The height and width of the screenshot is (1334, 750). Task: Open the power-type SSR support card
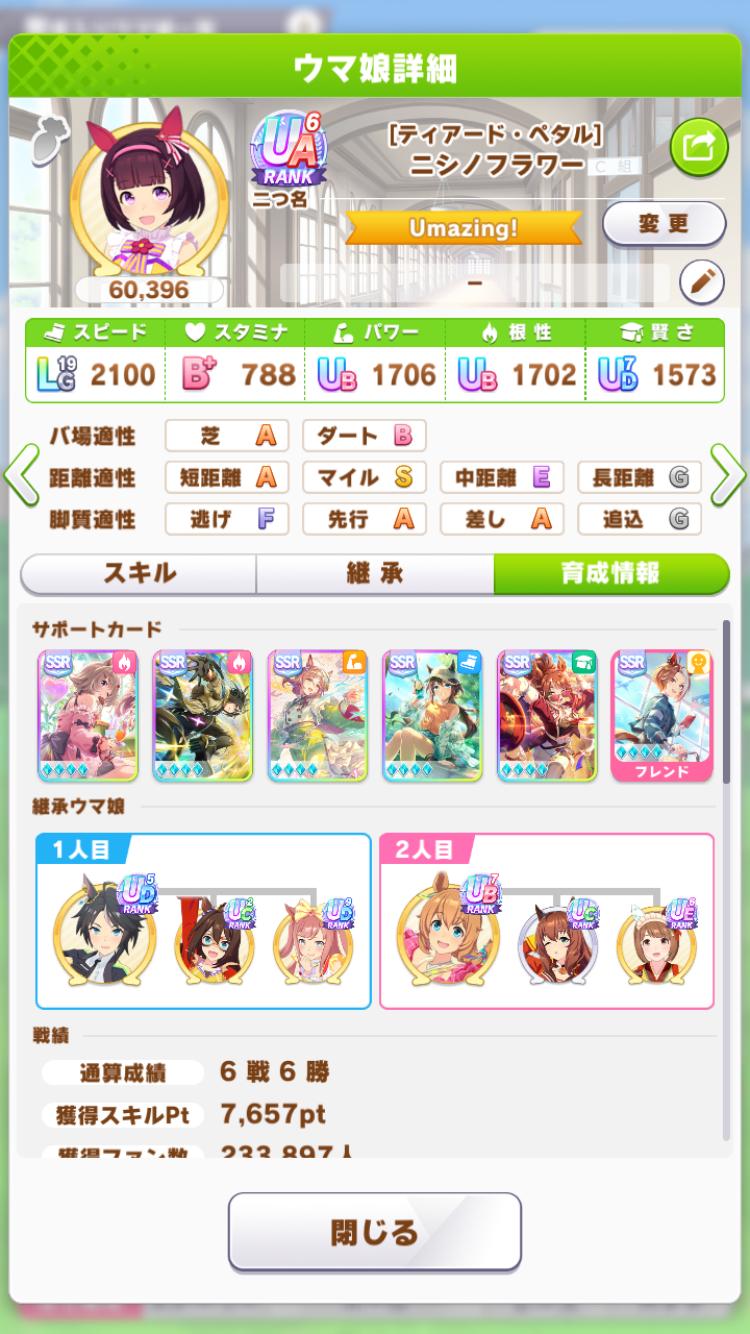pyautogui.click(x=317, y=715)
